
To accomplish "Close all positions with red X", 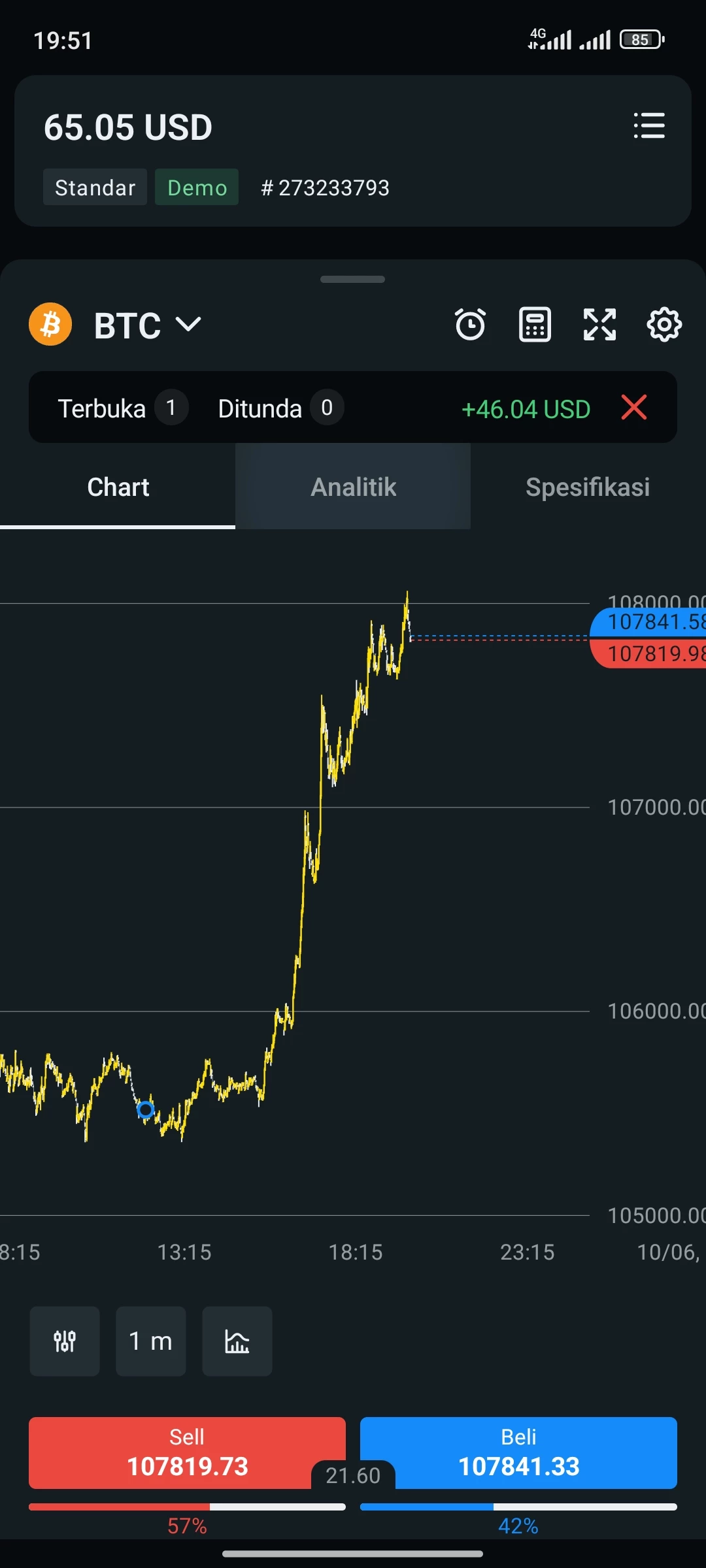I will pyautogui.click(x=633, y=408).
